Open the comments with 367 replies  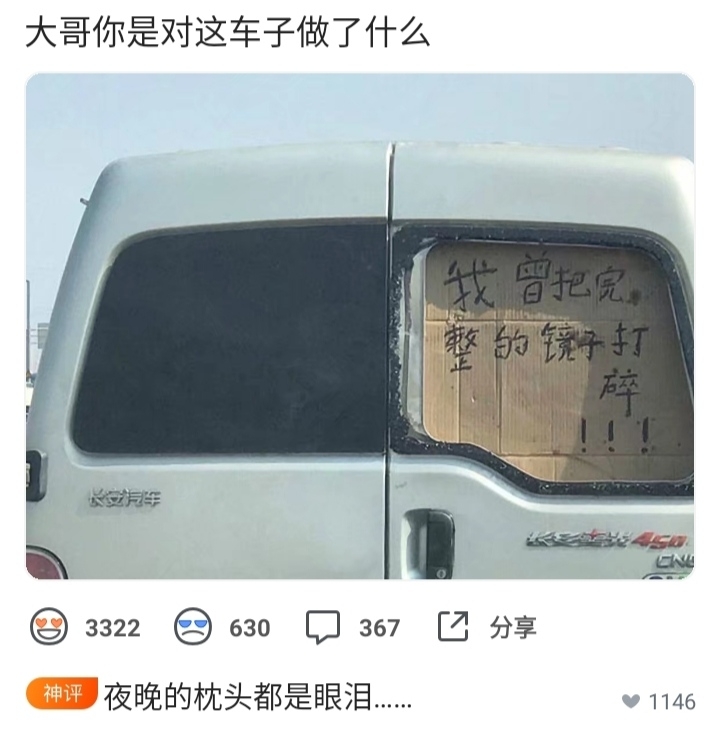click(323, 627)
